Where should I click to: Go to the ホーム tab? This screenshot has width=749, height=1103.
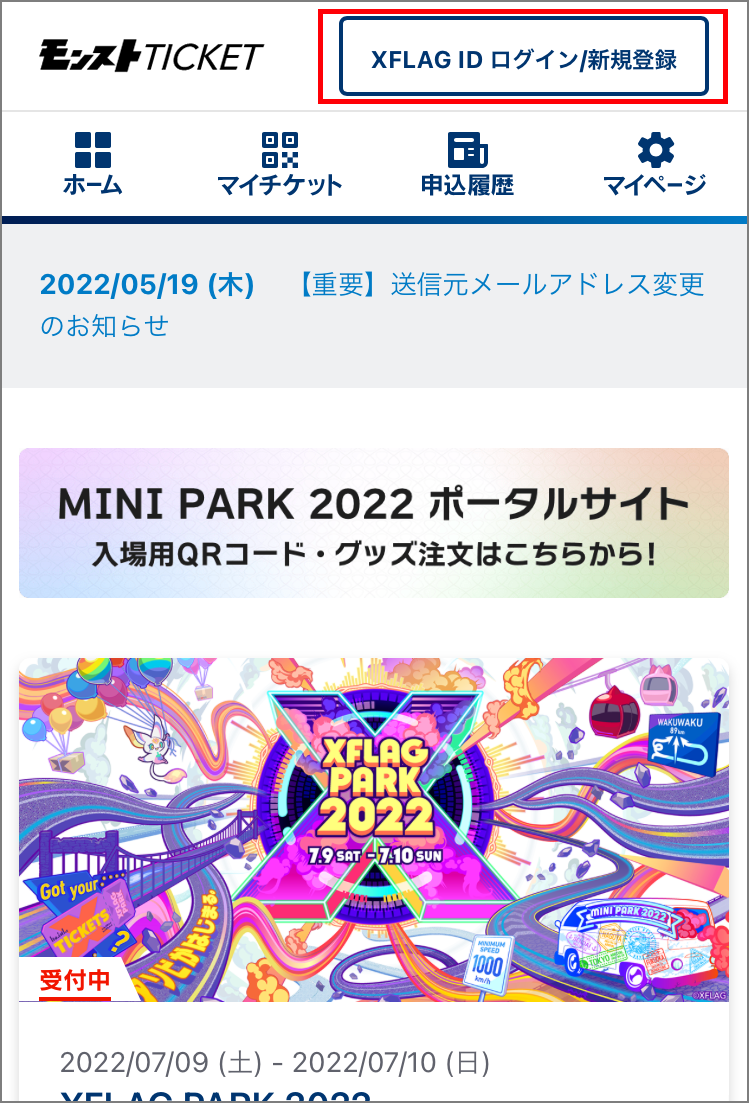[x=93, y=165]
